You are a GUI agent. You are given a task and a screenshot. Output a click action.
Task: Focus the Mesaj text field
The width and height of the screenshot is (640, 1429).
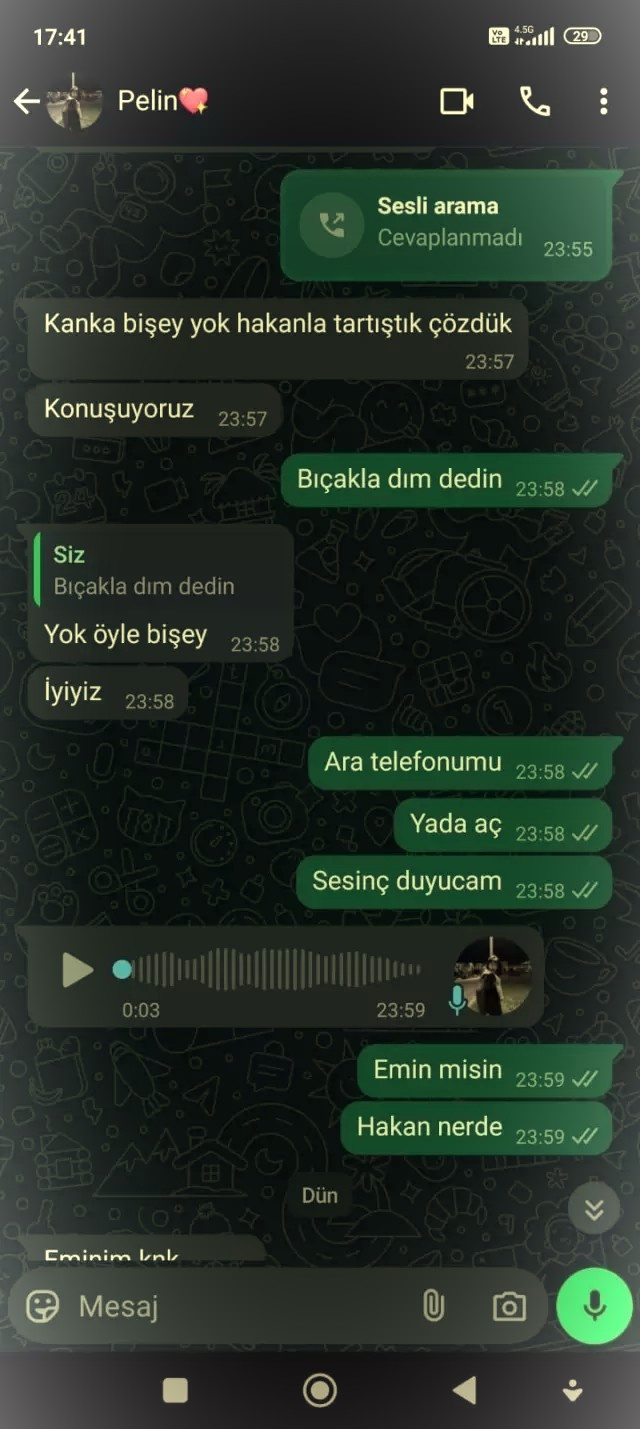(x=230, y=1306)
